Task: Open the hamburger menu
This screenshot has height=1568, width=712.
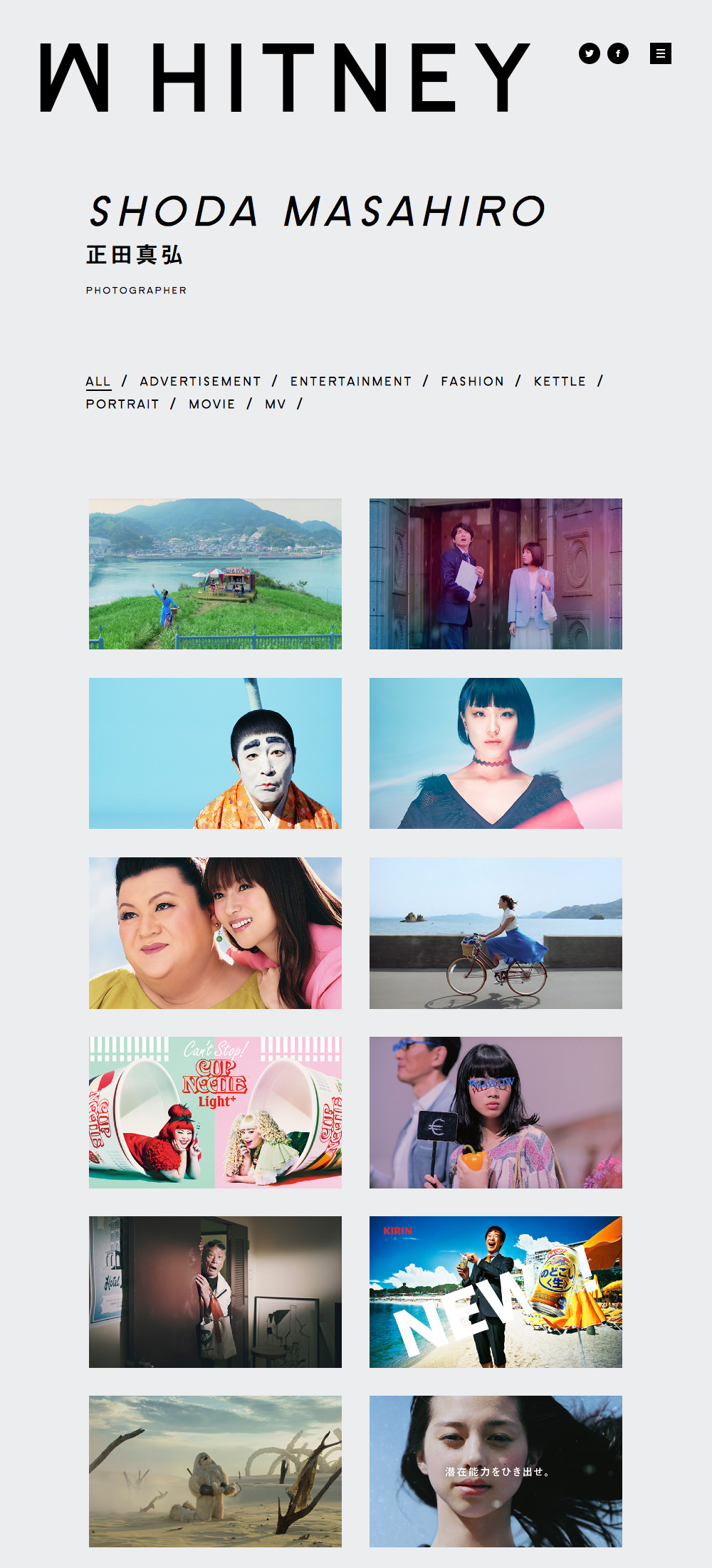Action: [661, 53]
